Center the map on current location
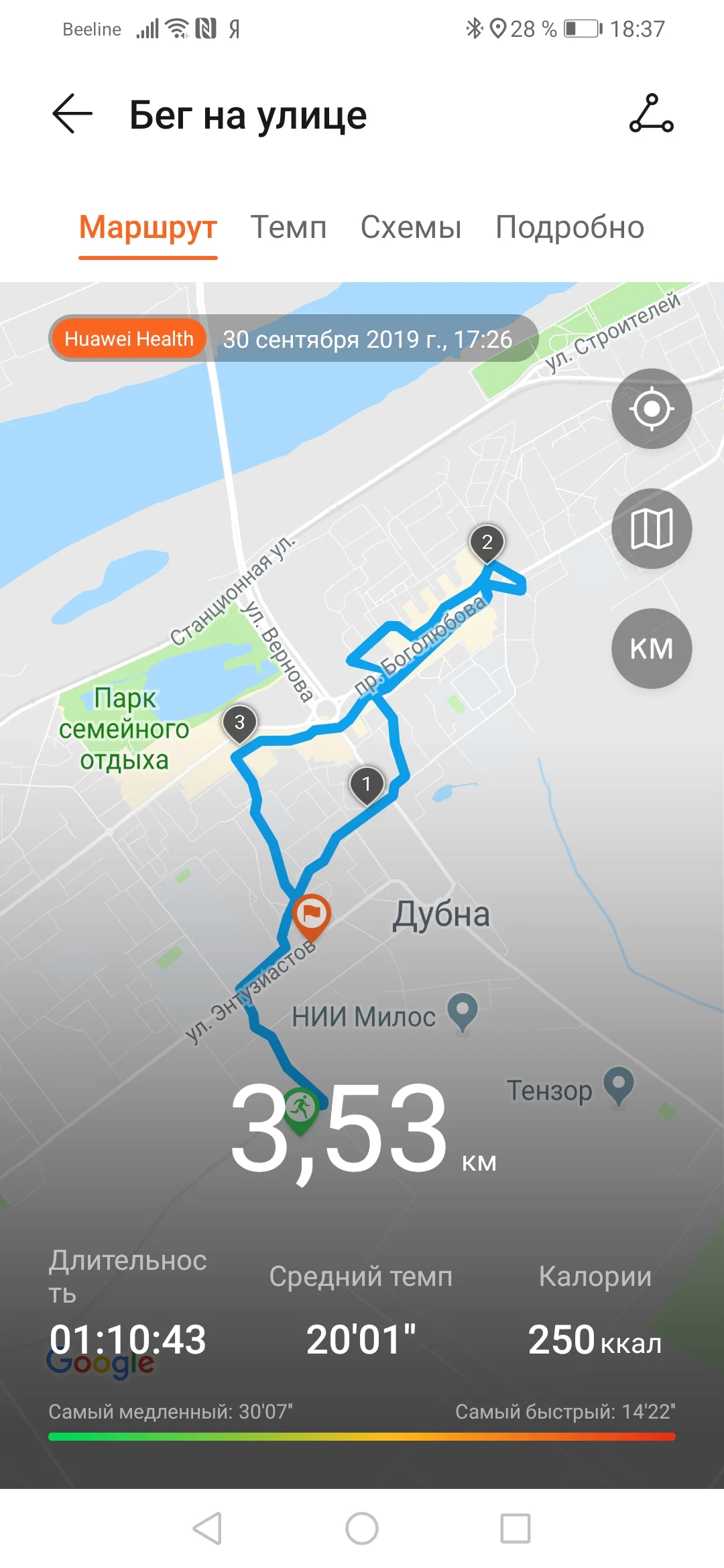The image size is (724, 1568). 651,409
